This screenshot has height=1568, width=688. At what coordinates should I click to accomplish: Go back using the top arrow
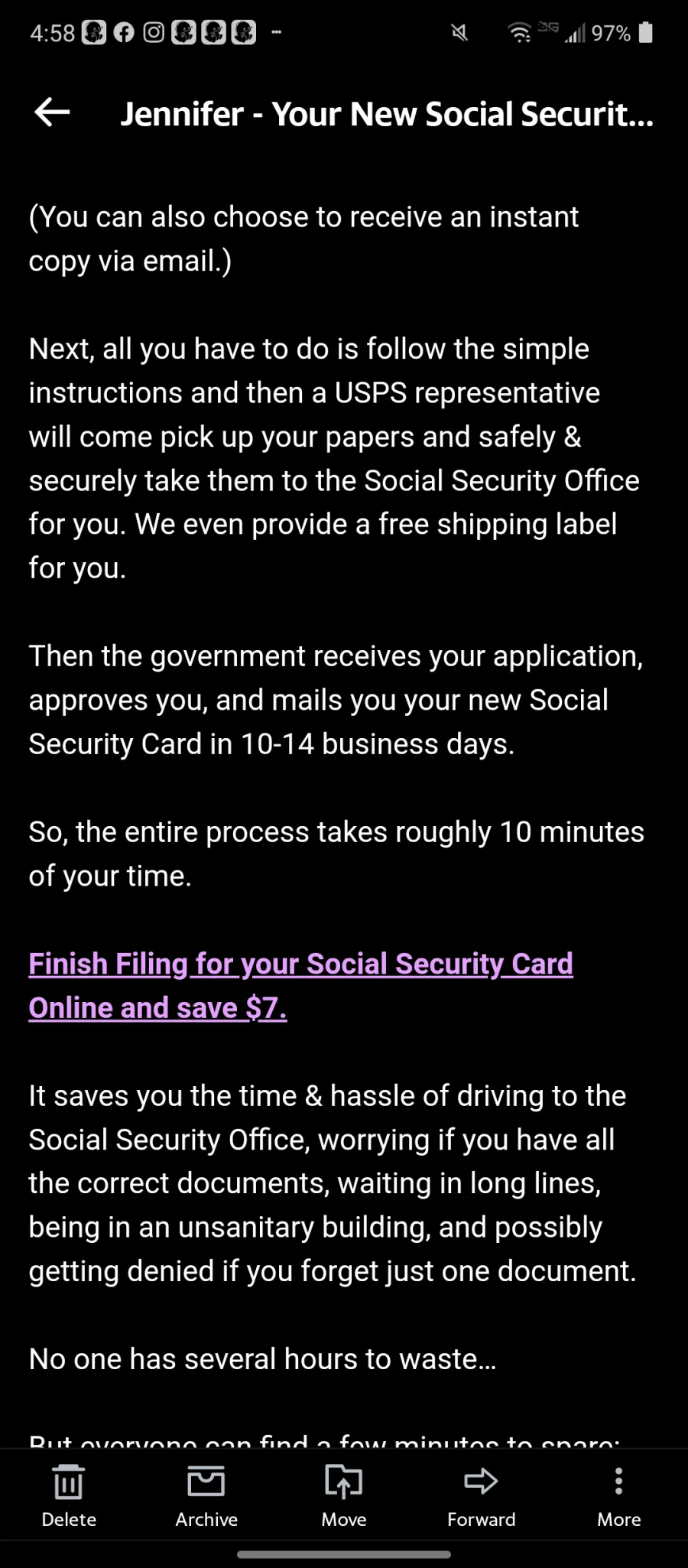coord(52,112)
